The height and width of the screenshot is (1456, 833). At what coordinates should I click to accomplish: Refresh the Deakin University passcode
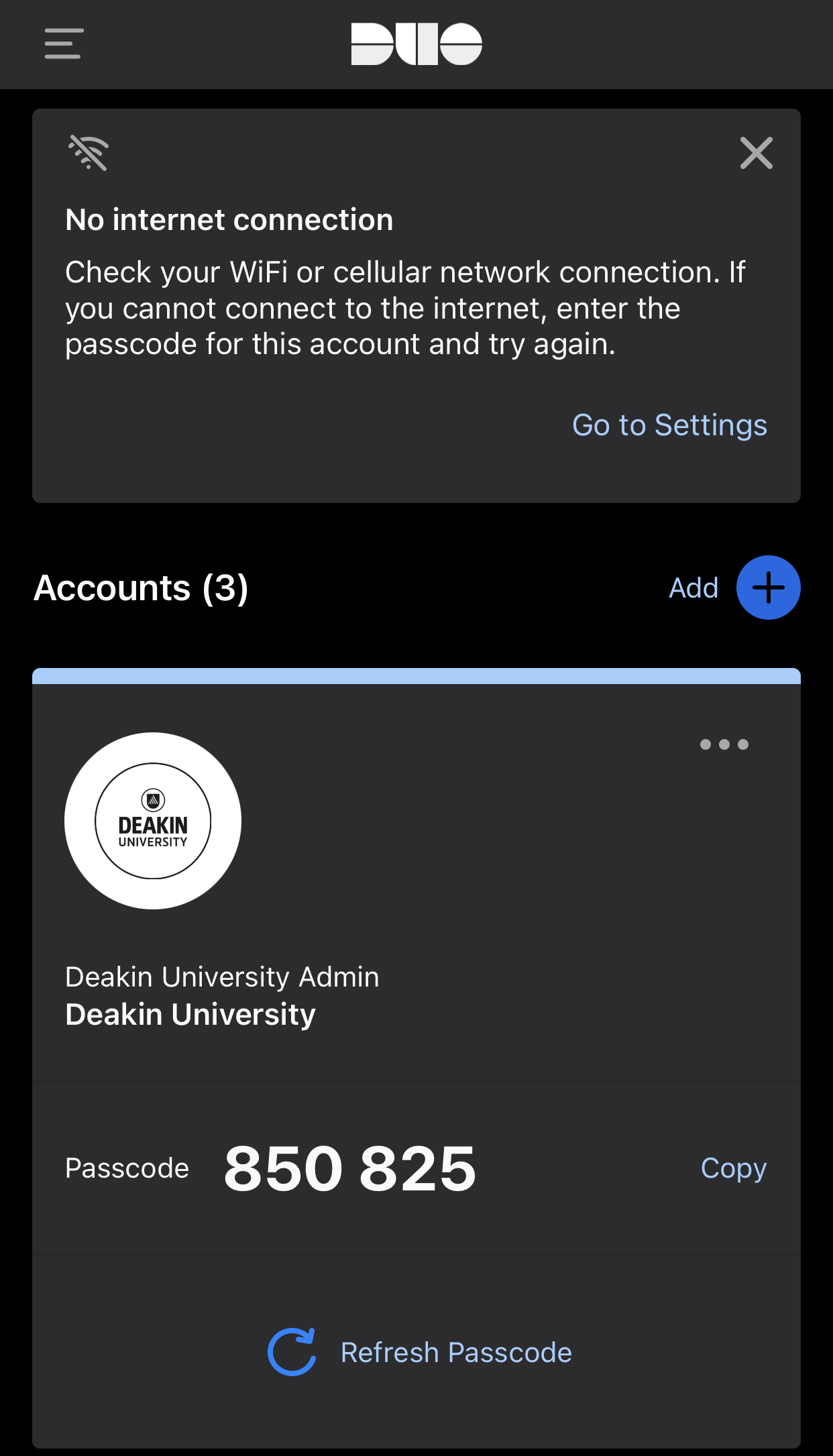pyautogui.click(x=420, y=1352)
